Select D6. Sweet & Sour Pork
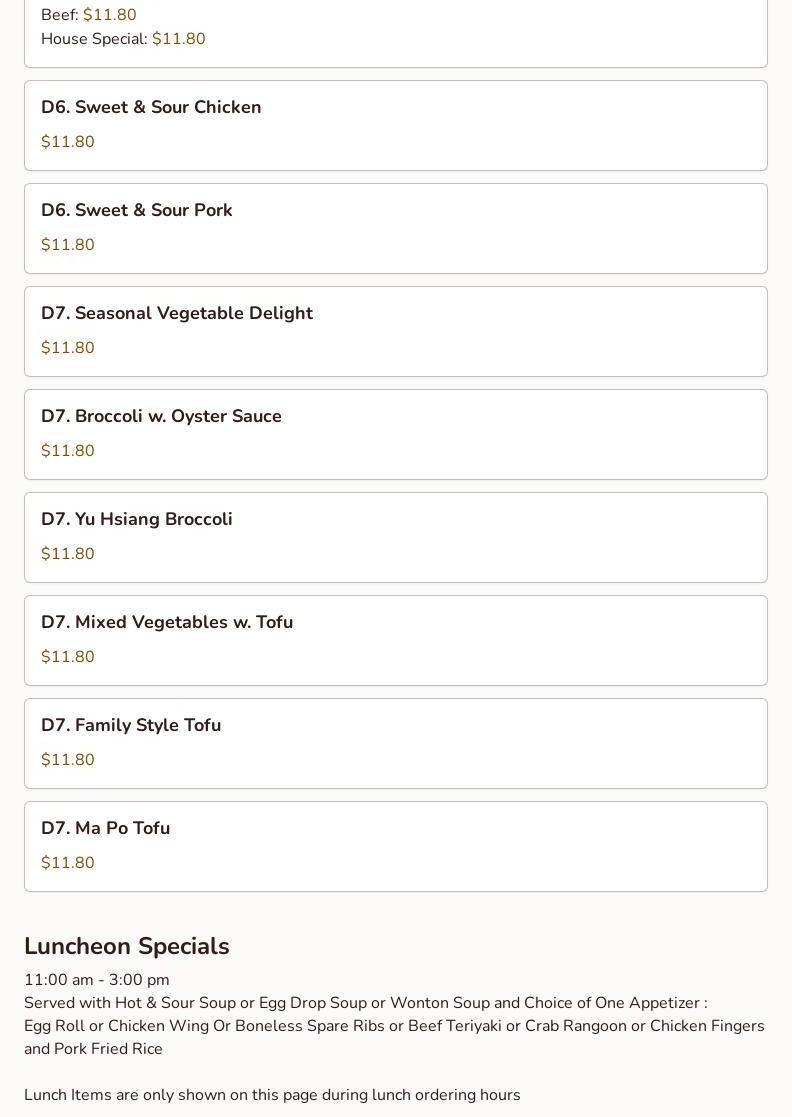 point(395,228)
